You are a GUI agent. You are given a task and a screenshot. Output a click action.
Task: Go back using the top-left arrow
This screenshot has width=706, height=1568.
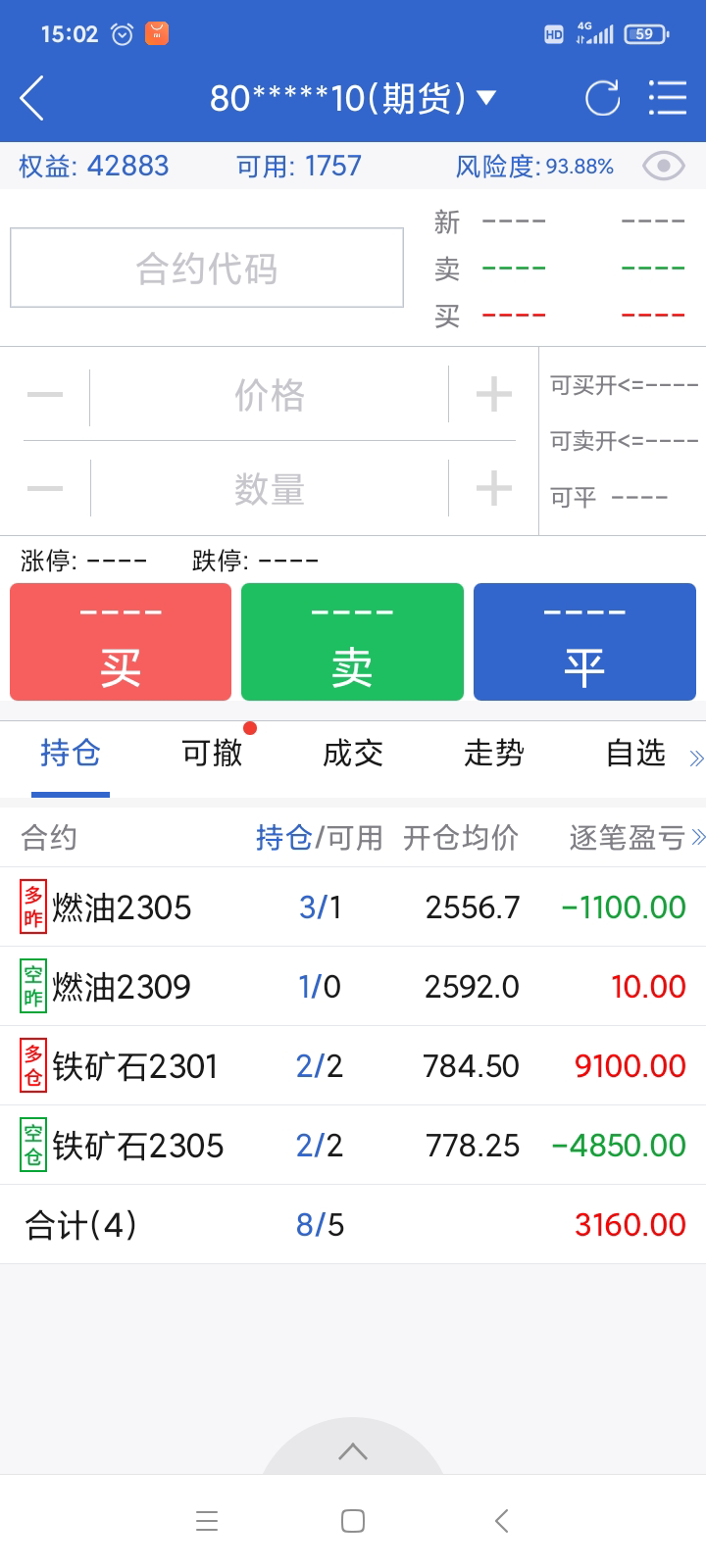[x=32, y=98]
